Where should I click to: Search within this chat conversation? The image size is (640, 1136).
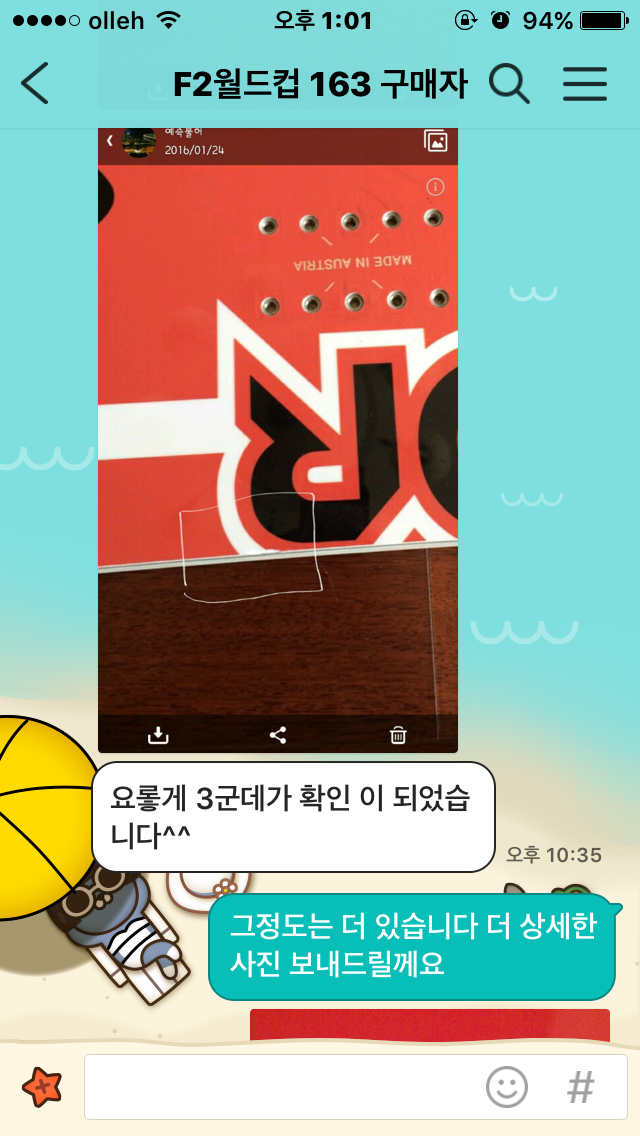(509, 84)
